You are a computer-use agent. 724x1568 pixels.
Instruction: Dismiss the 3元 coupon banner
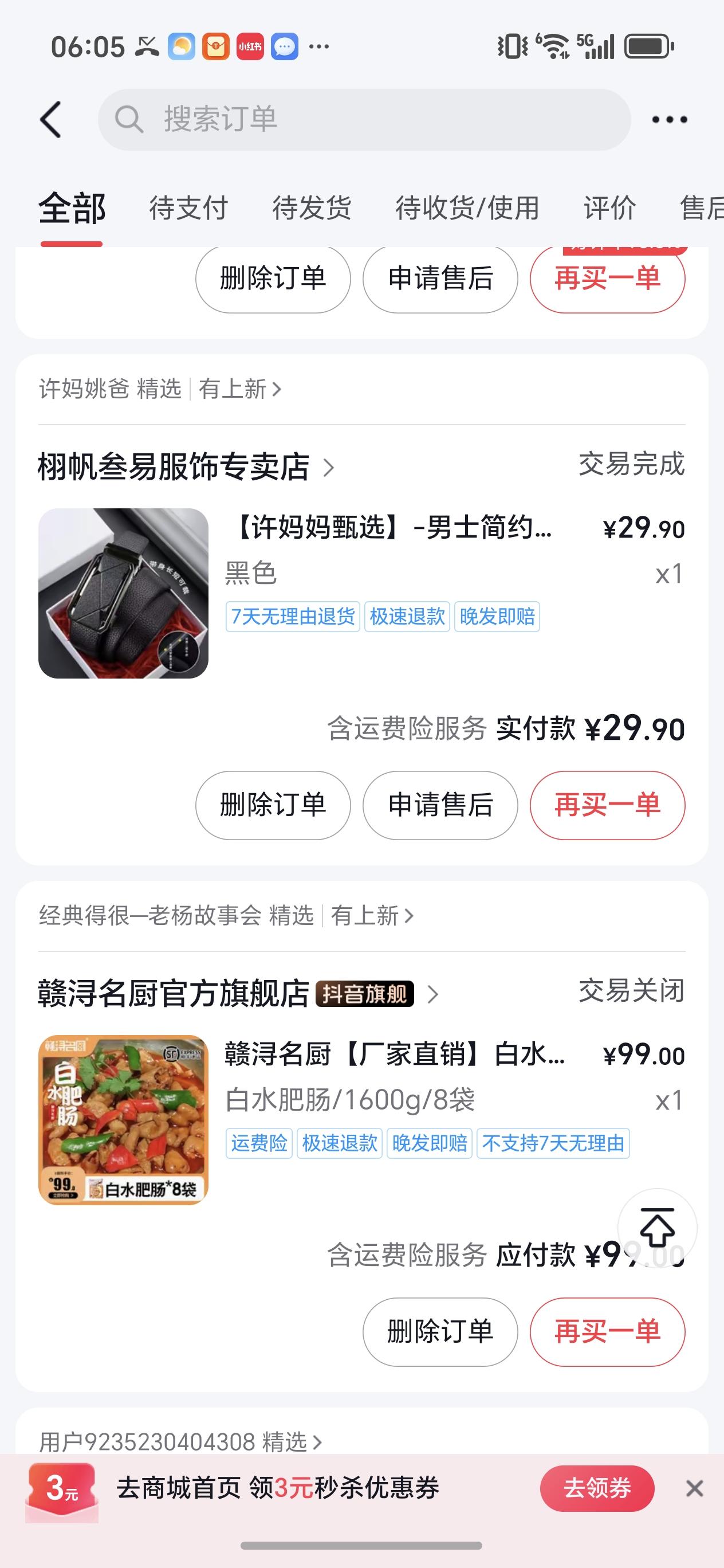click(694, 1488)
